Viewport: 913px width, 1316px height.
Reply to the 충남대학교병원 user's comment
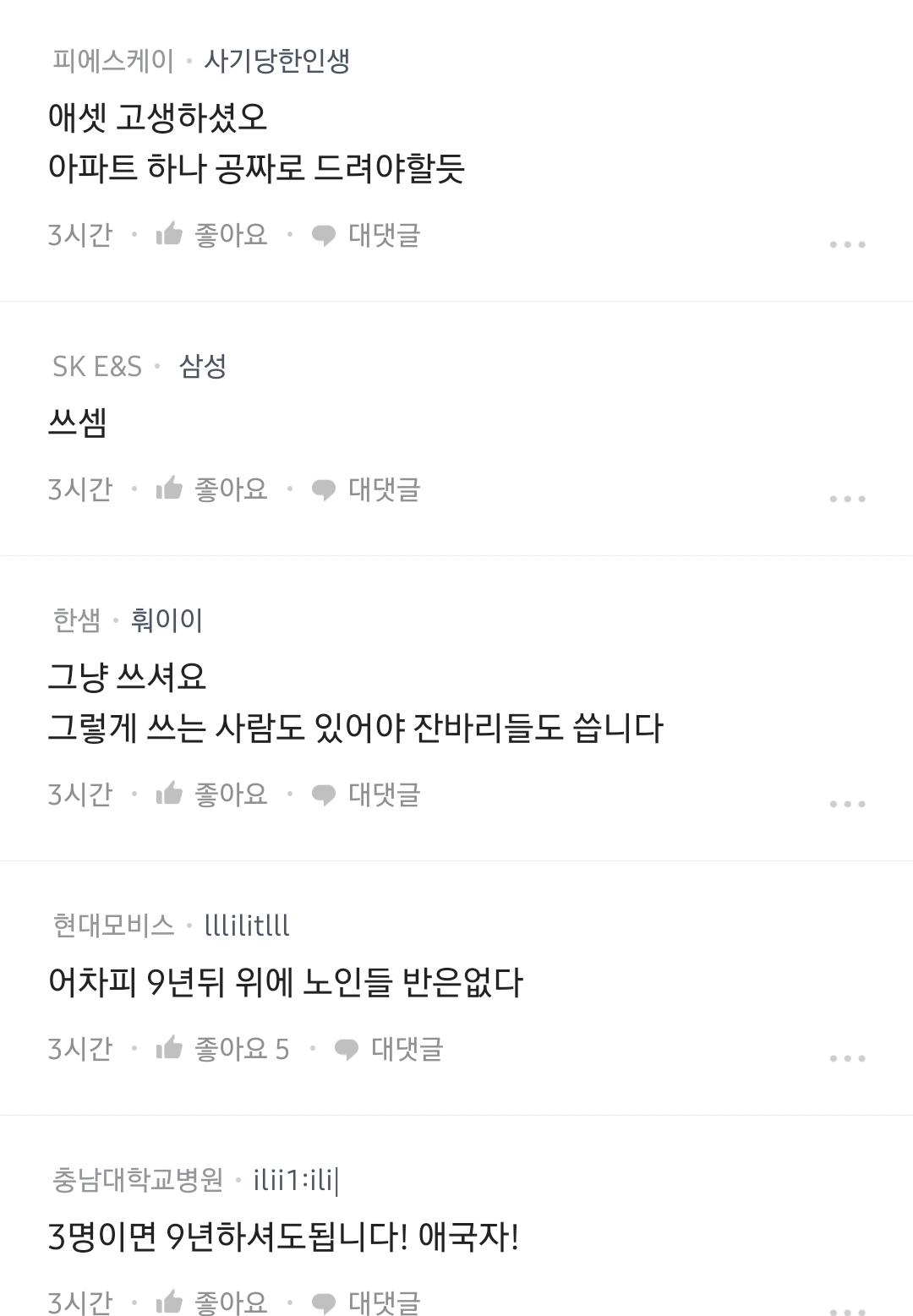click(366, 1302)
